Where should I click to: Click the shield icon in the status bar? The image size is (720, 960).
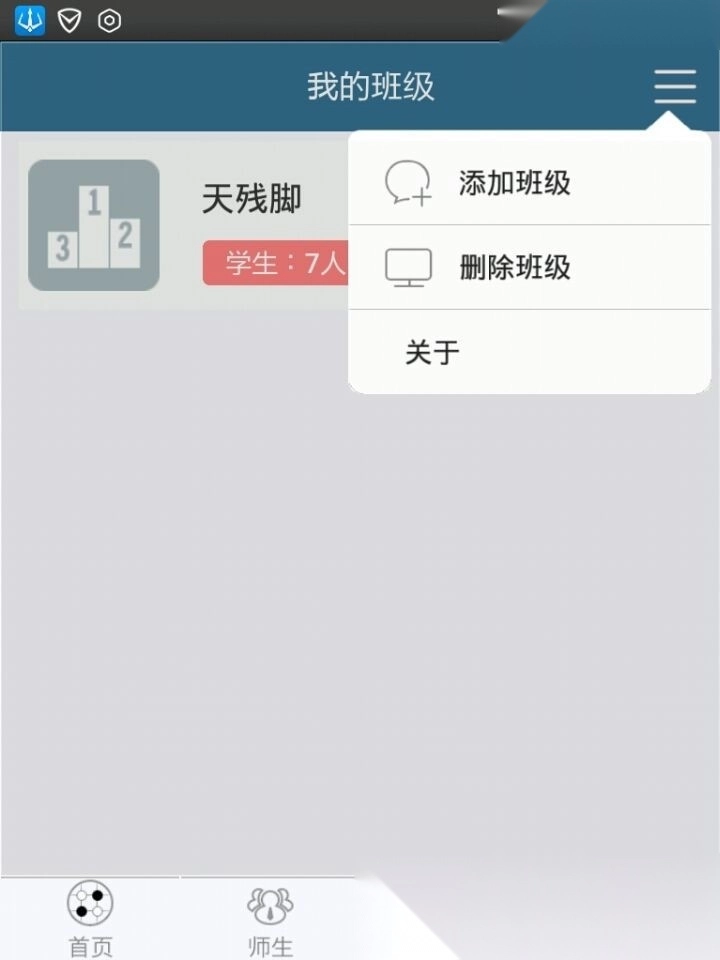(x=68, y=19)
